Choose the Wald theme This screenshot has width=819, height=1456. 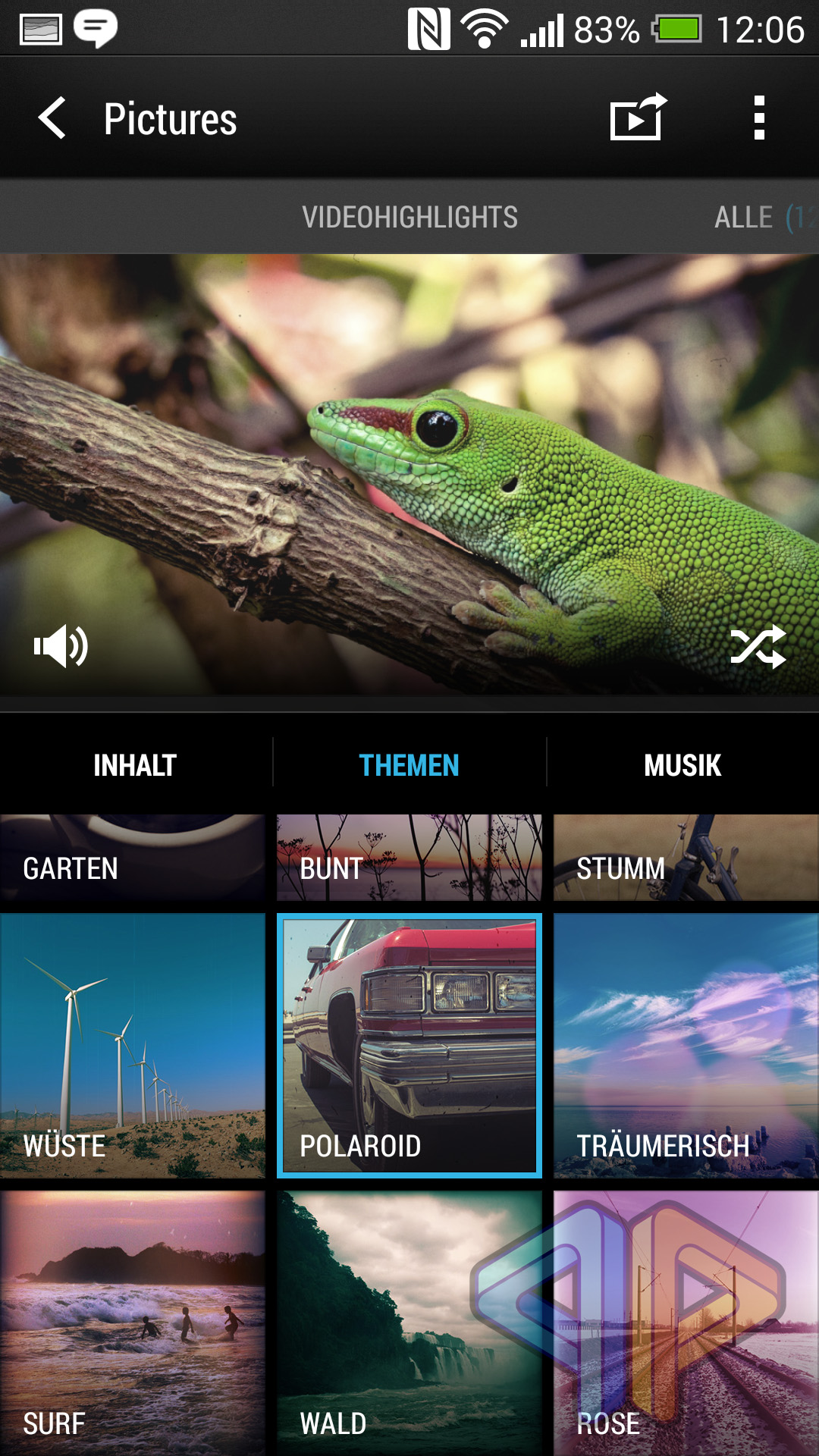[409, 1323]
